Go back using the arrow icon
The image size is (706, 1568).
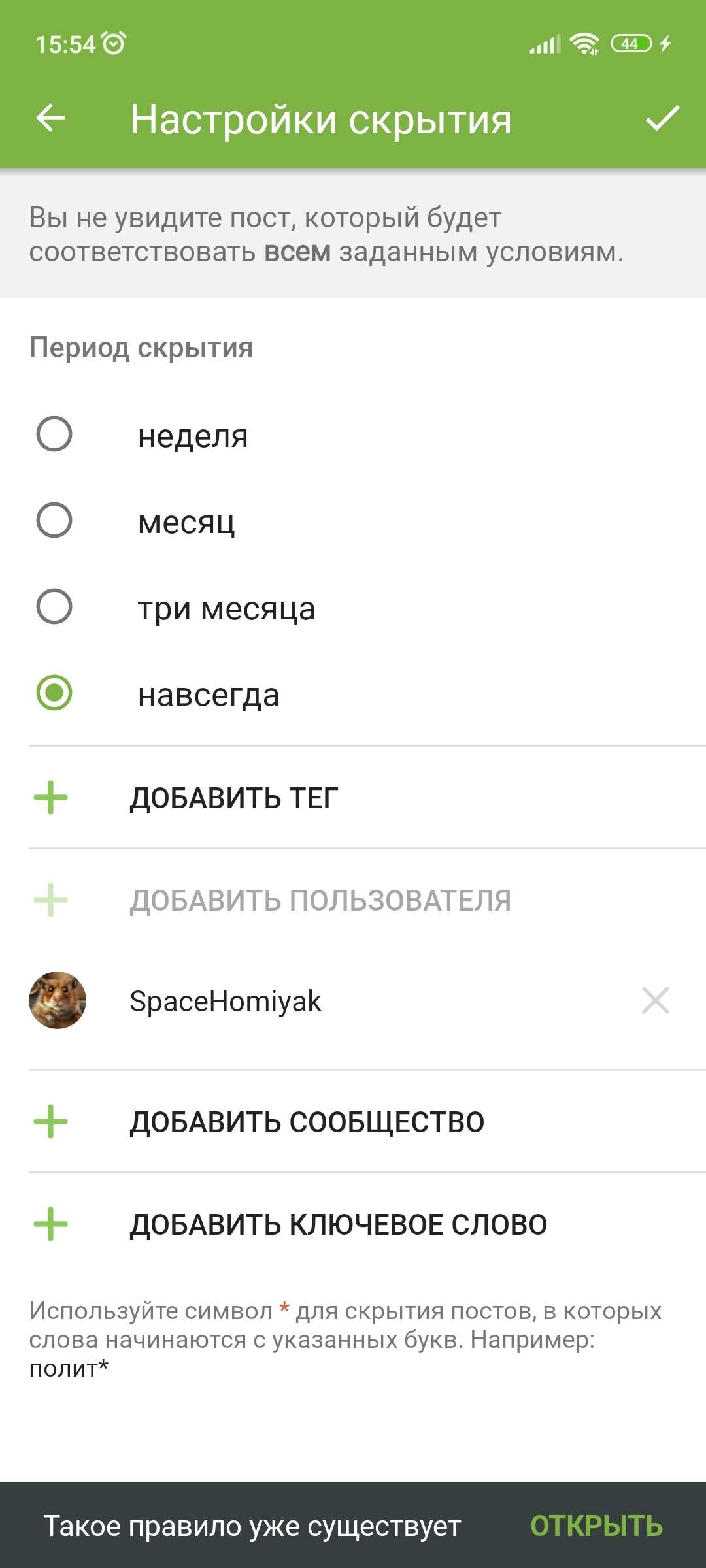coord(50,119)
